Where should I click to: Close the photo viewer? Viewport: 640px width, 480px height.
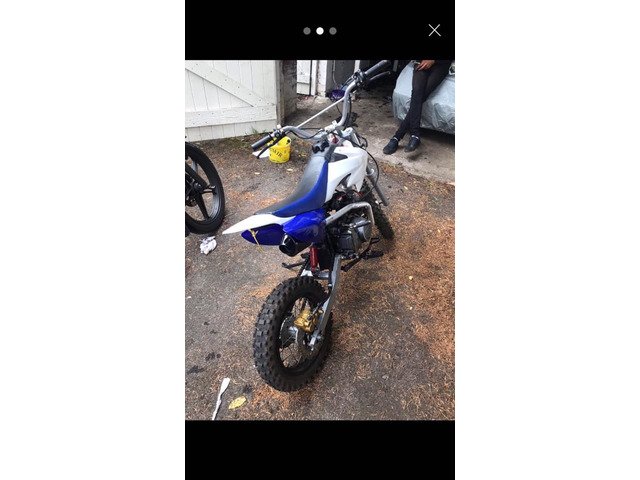(434, 30)
